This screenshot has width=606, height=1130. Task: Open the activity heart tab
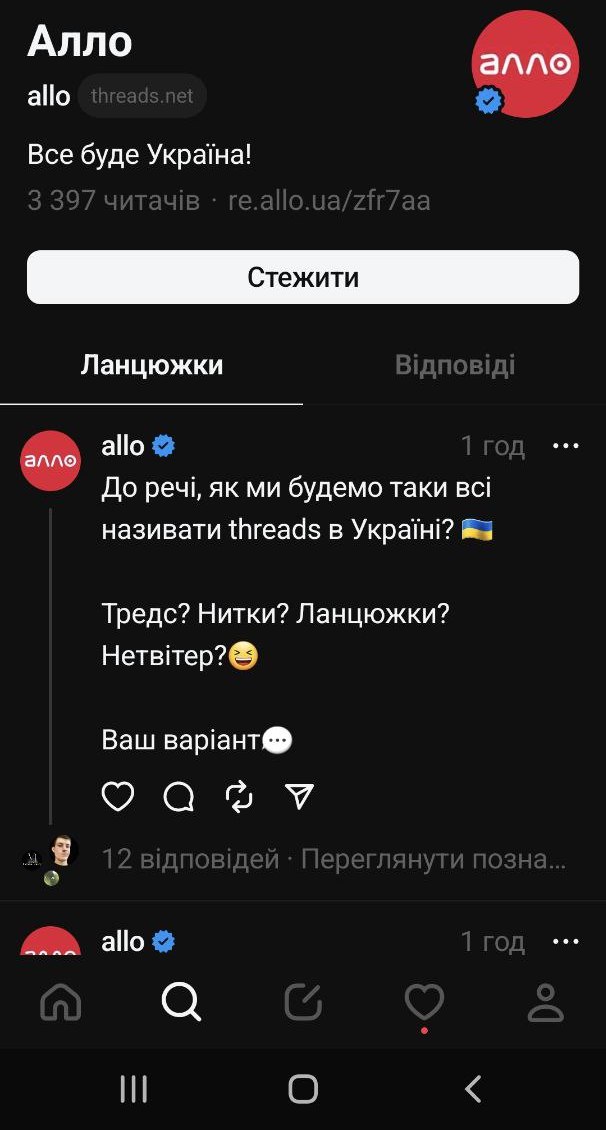tap(424, 1001)
